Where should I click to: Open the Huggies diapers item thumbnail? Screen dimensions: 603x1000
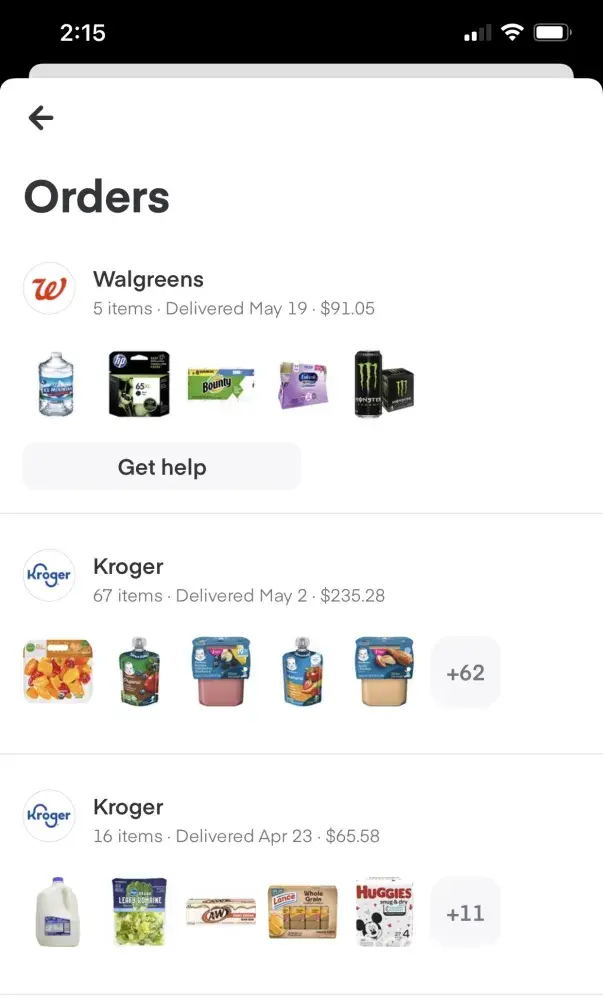point(384,910)
